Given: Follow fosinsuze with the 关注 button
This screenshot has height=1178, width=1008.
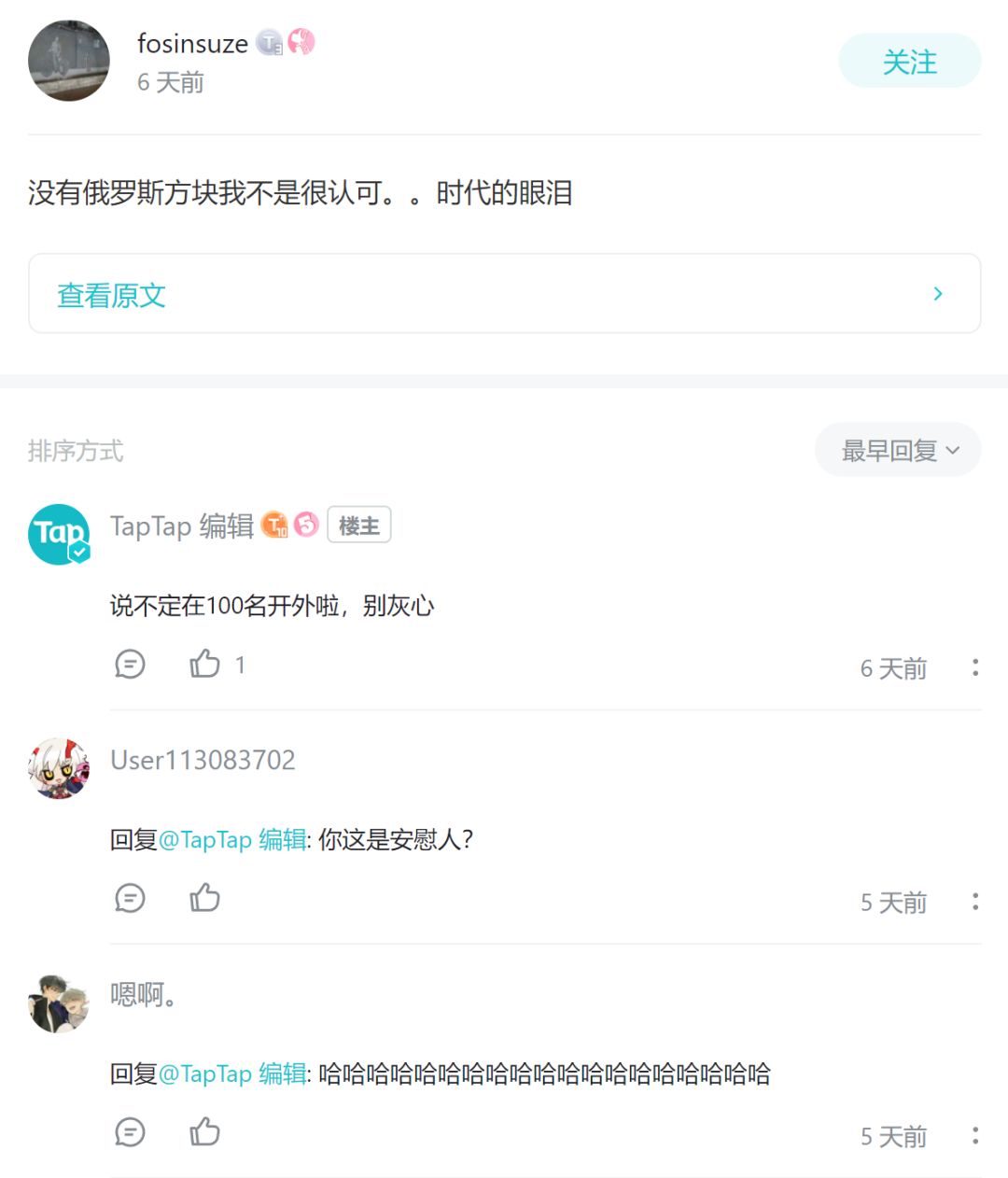Looking at the screenshot, I should [909, 62].
